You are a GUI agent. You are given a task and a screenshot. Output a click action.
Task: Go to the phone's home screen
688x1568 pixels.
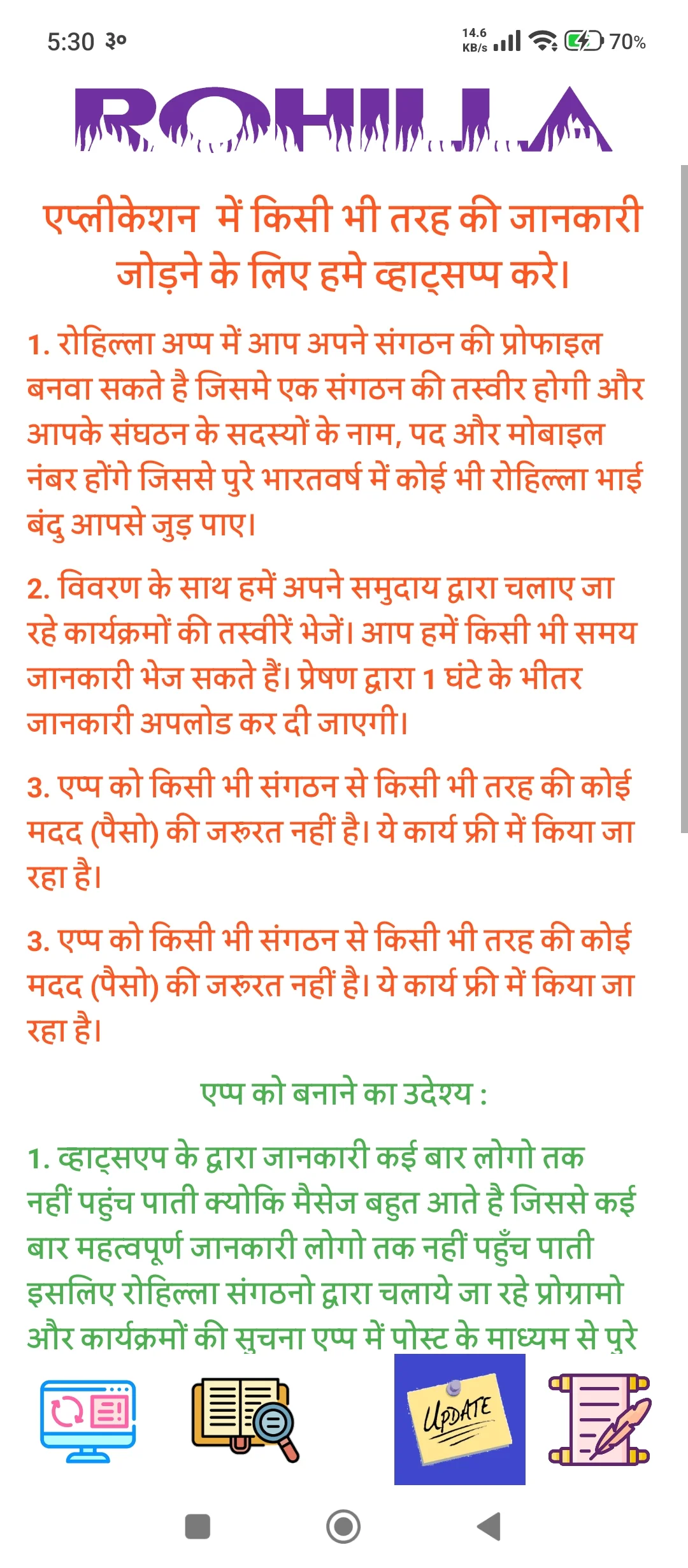coord(343,1527)
